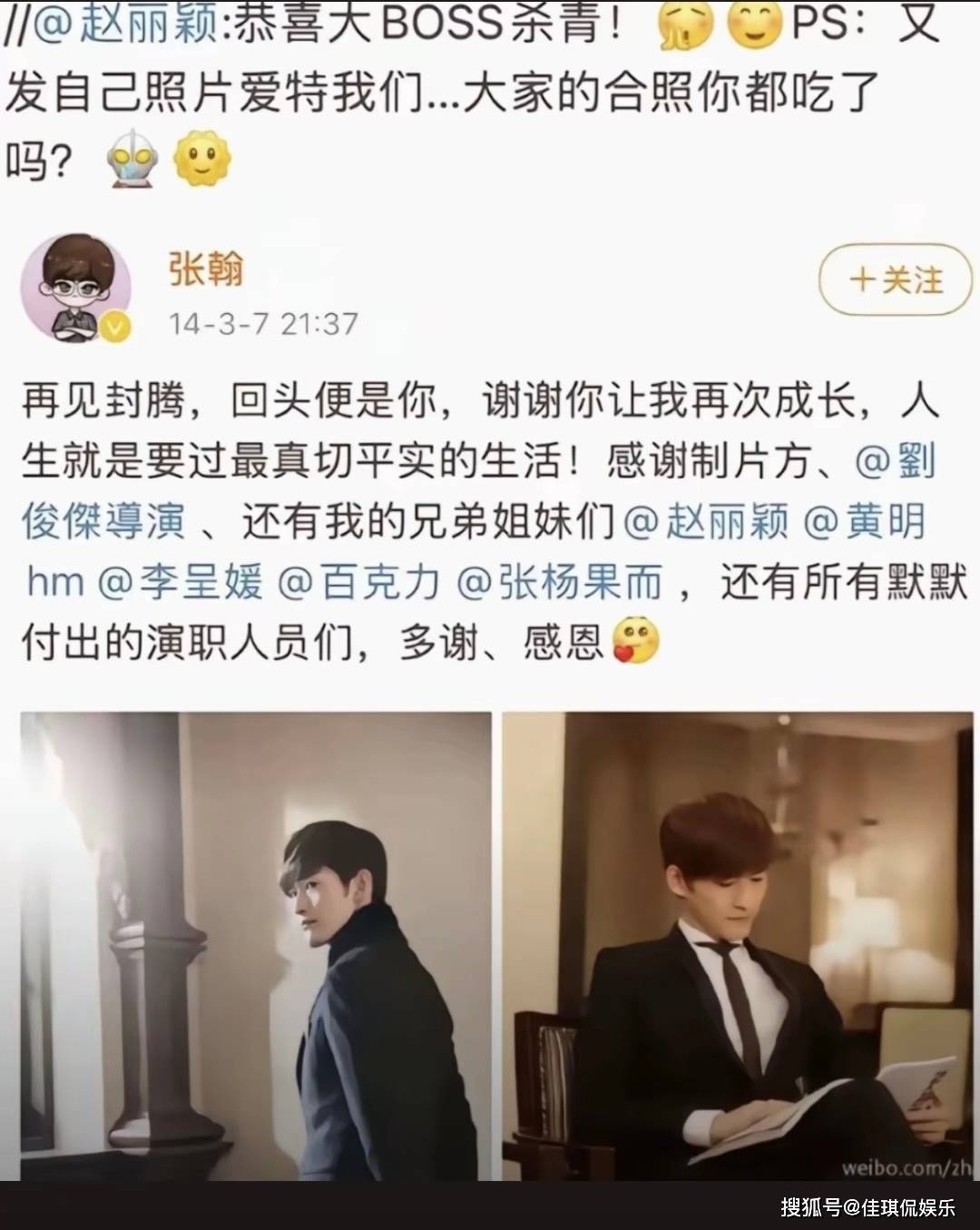Open 张翰's profile avatar
This screenshot has height=1230, width=980.
(76, 287)
